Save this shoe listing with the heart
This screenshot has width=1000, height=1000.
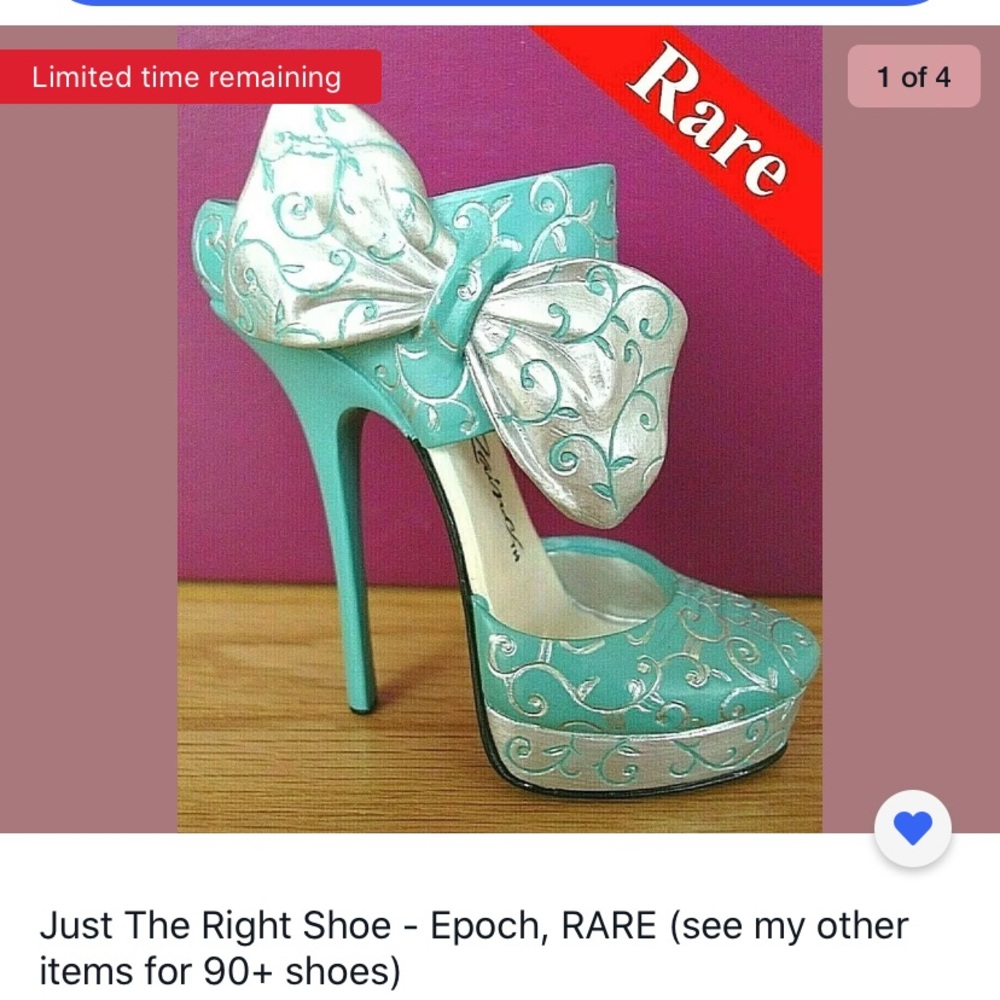point(912,828)
